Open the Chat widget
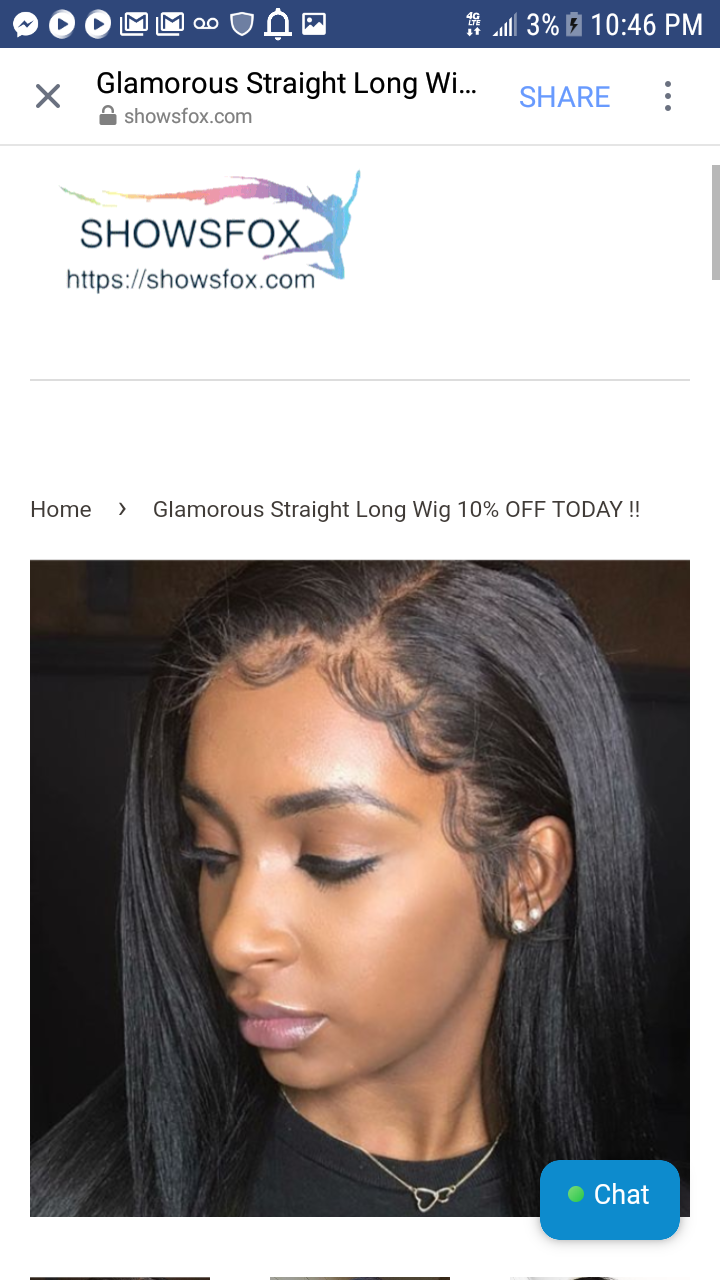The height and width of the screenshot is (1280, 720). (609, 1196)
